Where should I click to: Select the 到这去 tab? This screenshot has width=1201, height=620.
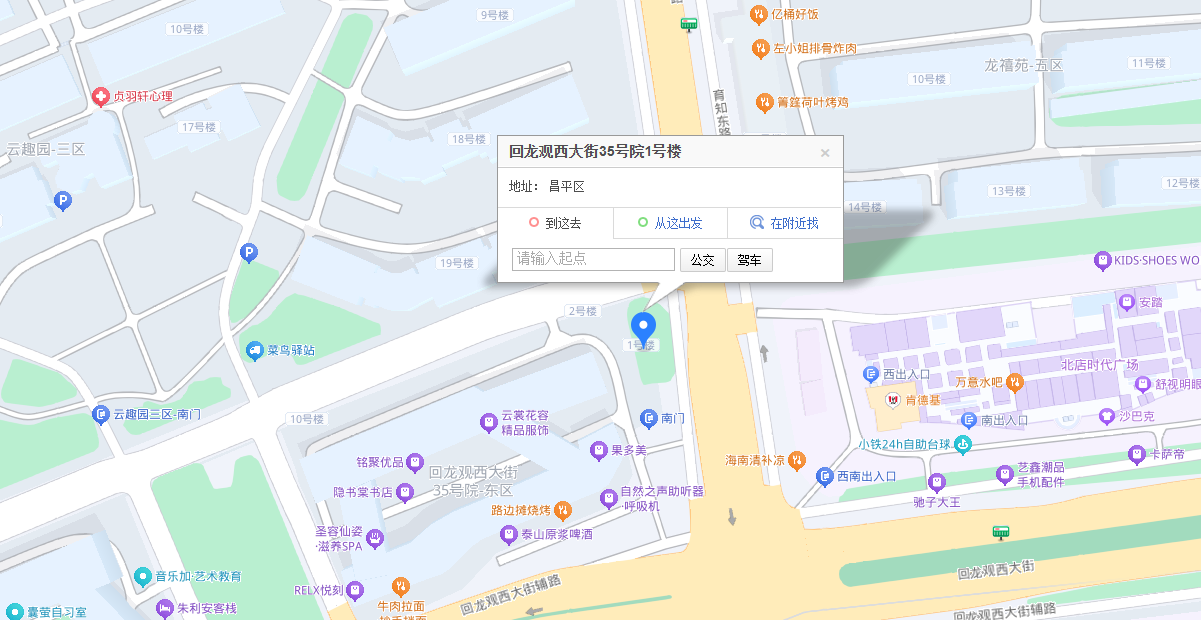pyautogui.click(x=555, y=223)
